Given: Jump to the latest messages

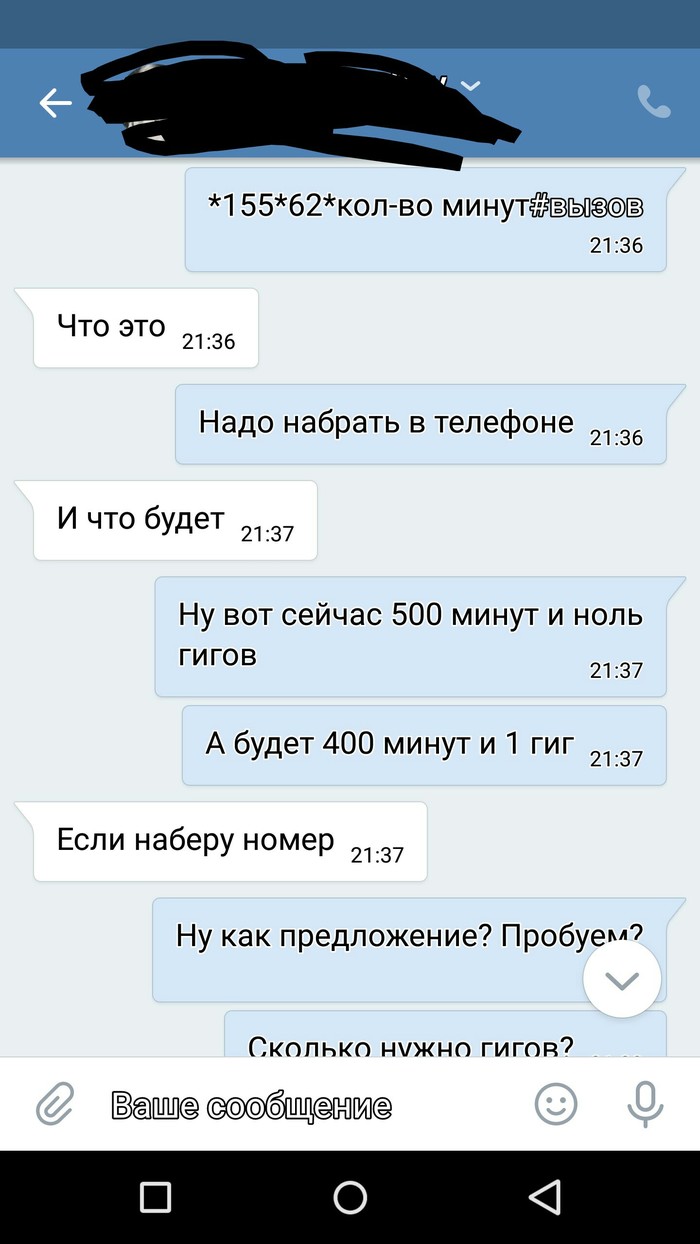Looking at the screenshot, I should point(622,980).
